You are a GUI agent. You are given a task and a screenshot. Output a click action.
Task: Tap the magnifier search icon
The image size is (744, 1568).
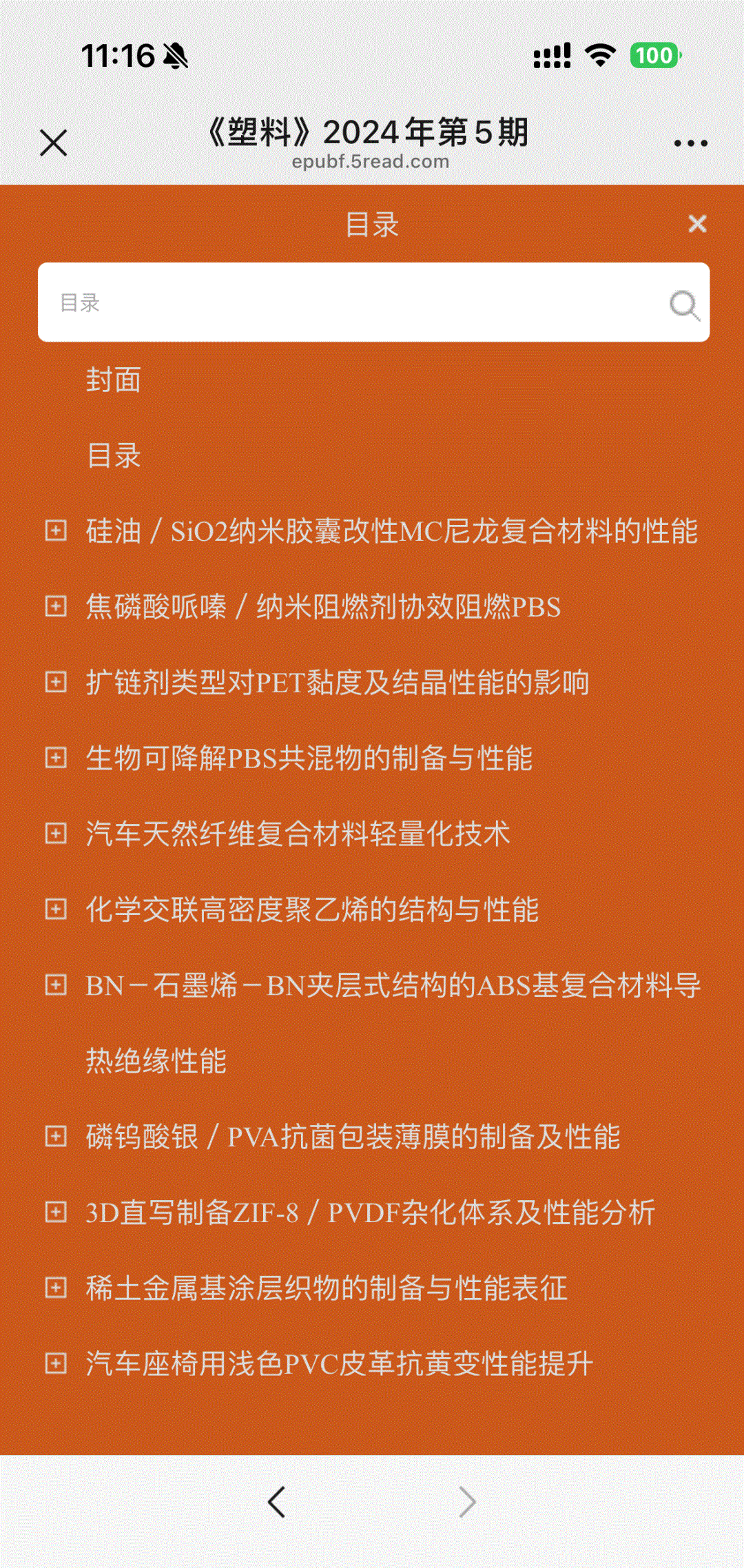click(x=684, y=305)
